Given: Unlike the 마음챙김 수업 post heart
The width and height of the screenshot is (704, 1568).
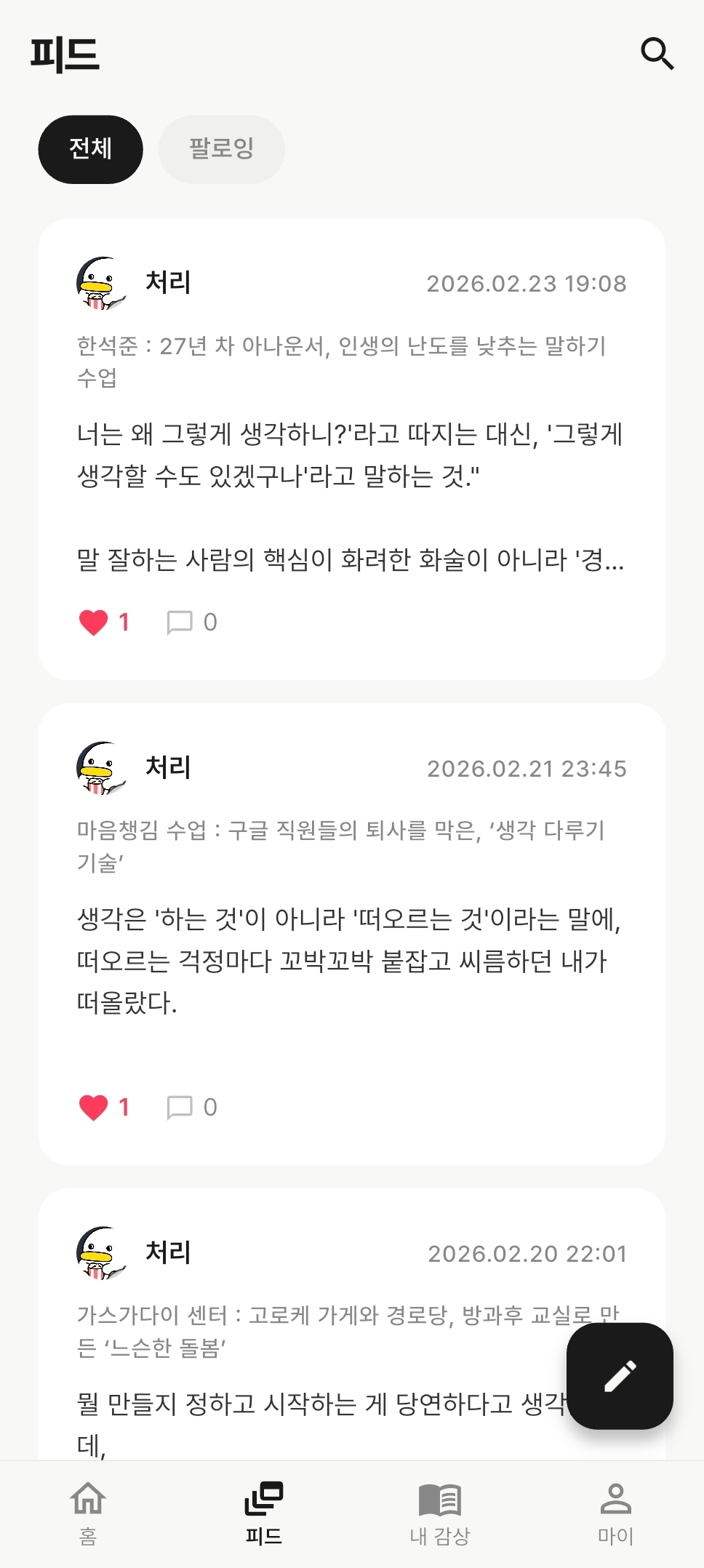Looking at the screenshot, I should pos(93,1107).
